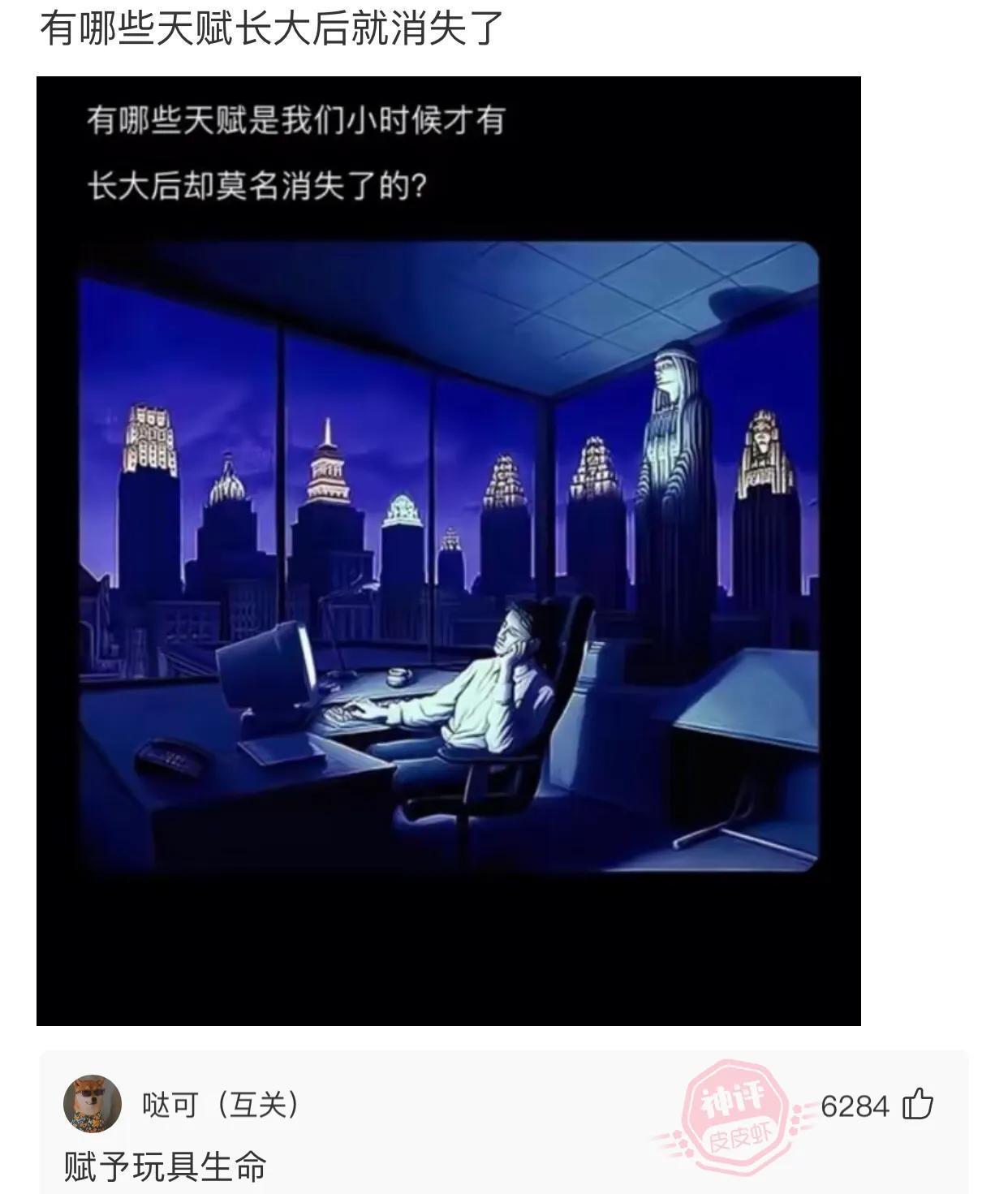The image size is (1008, 1194).
Task: Like the comment by 哒可（互关）
Action: coord(918,1105)
